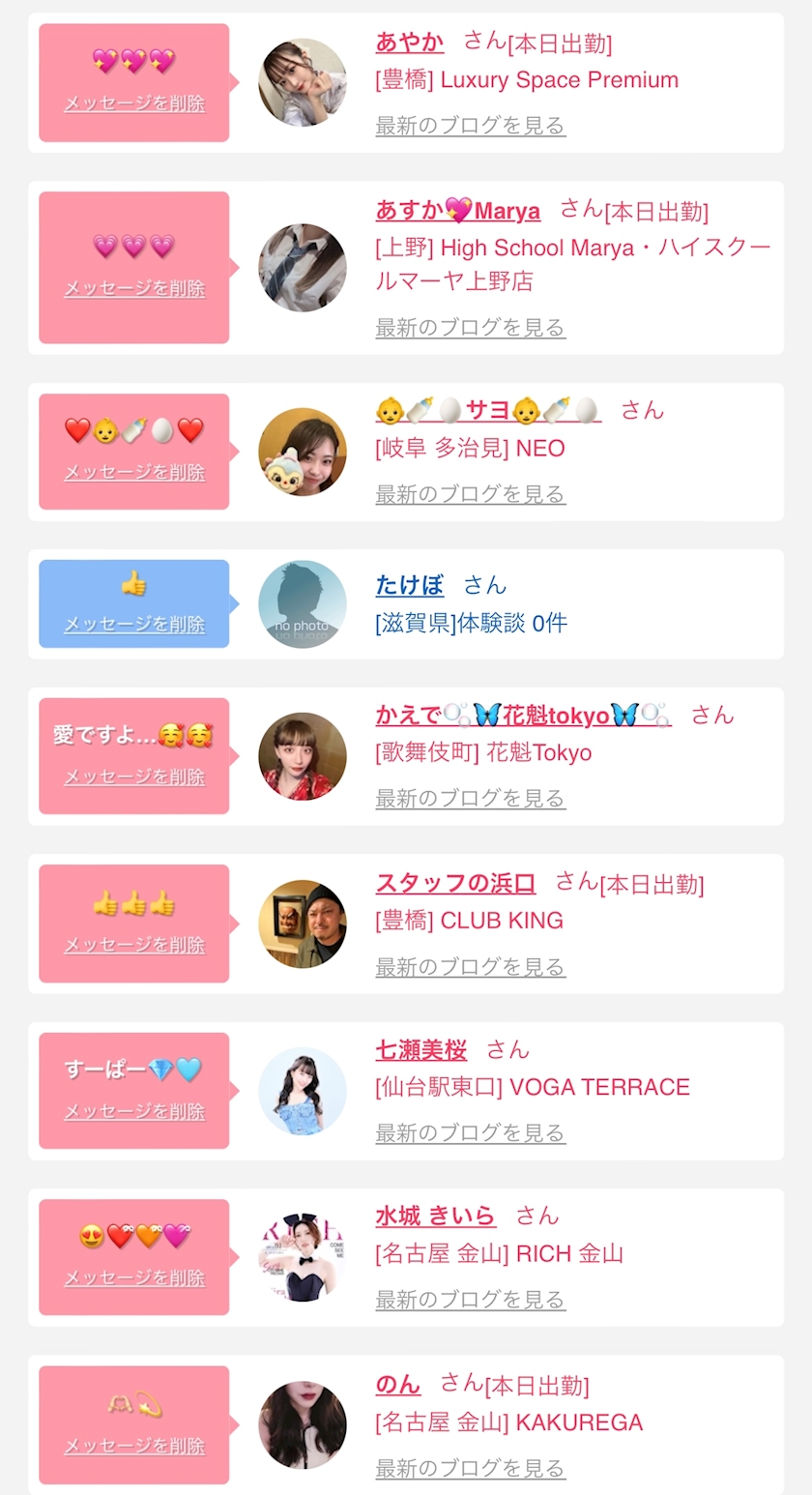Open サヨ's profile photo

pos(303,452)
